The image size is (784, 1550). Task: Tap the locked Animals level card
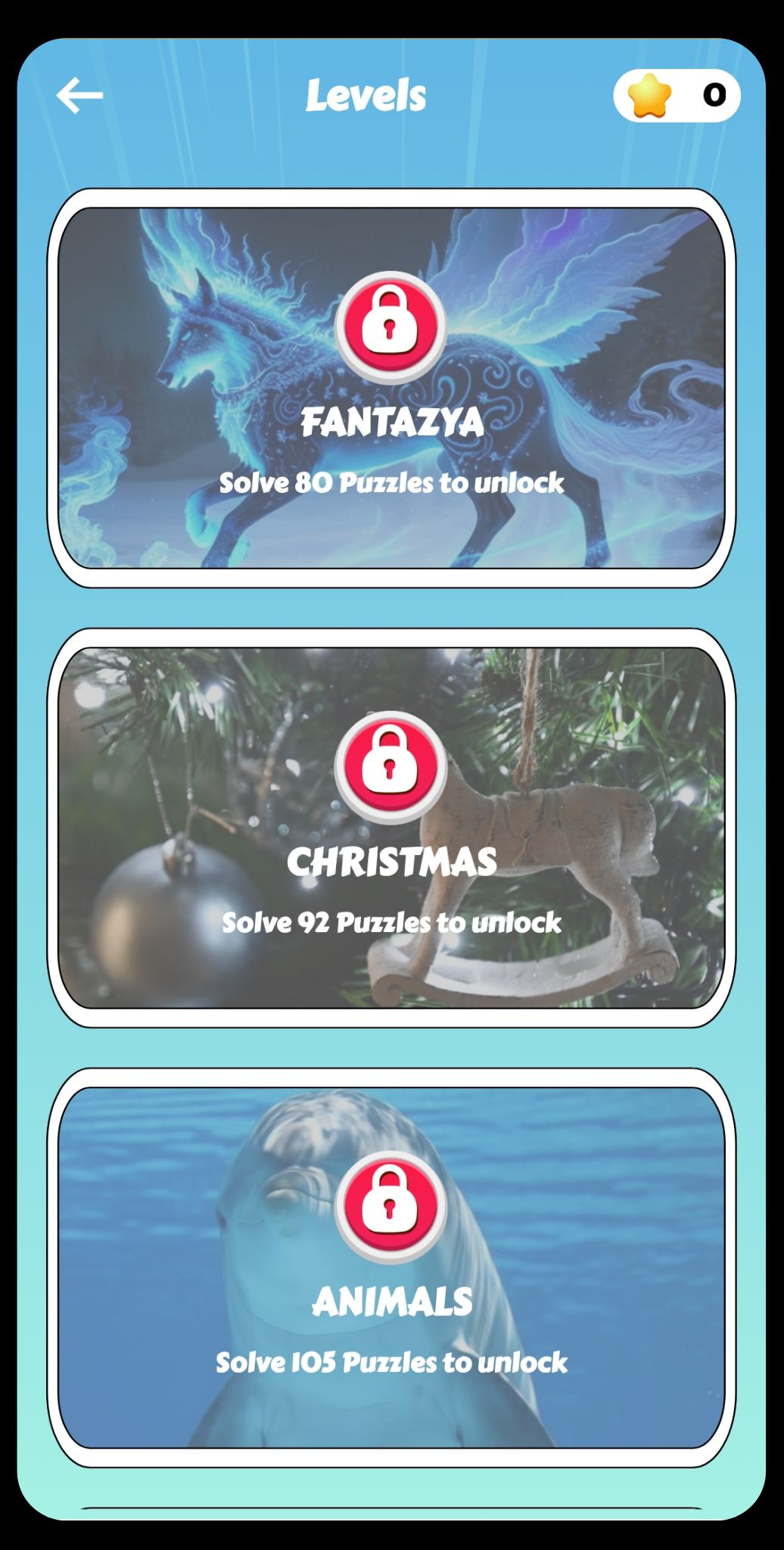click(x=391, y=1268)
